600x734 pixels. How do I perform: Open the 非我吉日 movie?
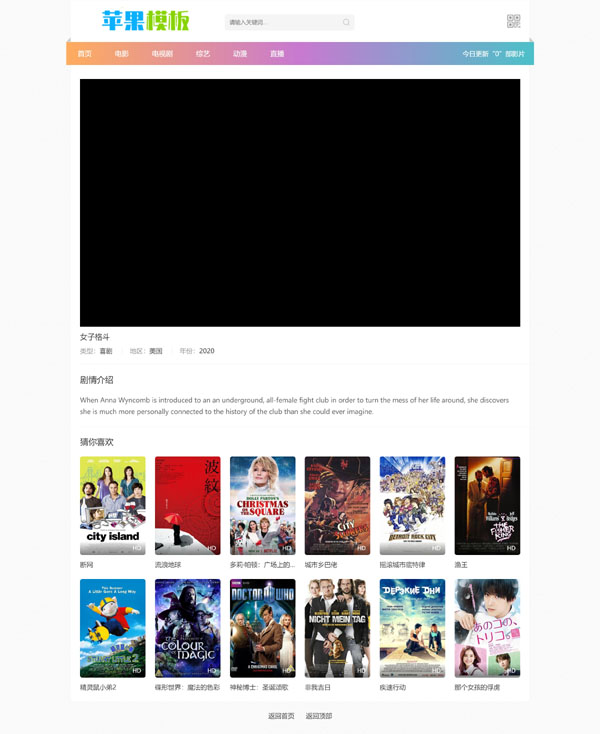[337, 628]
